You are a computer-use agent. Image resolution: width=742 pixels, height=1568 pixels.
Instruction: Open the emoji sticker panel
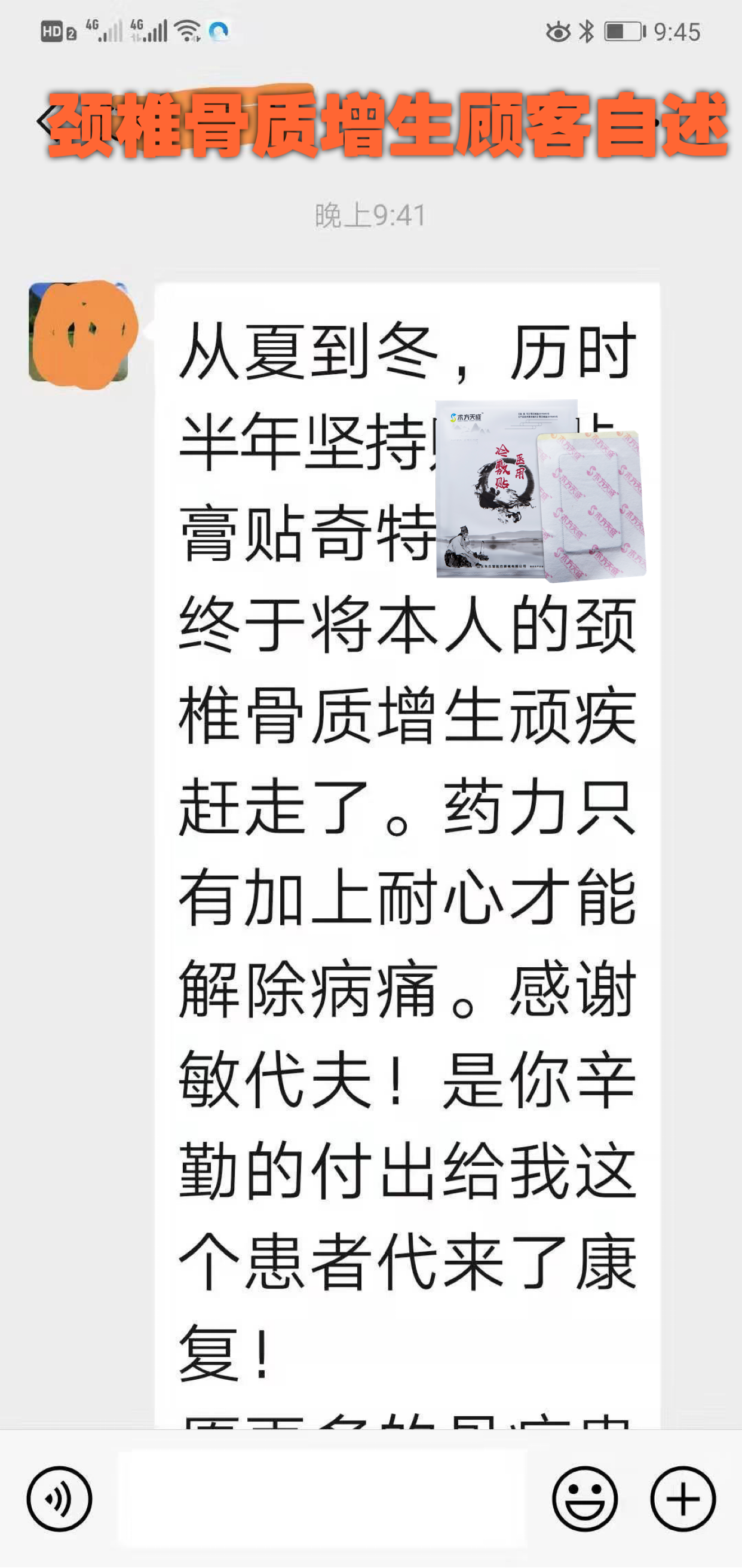pos(584,1499)
